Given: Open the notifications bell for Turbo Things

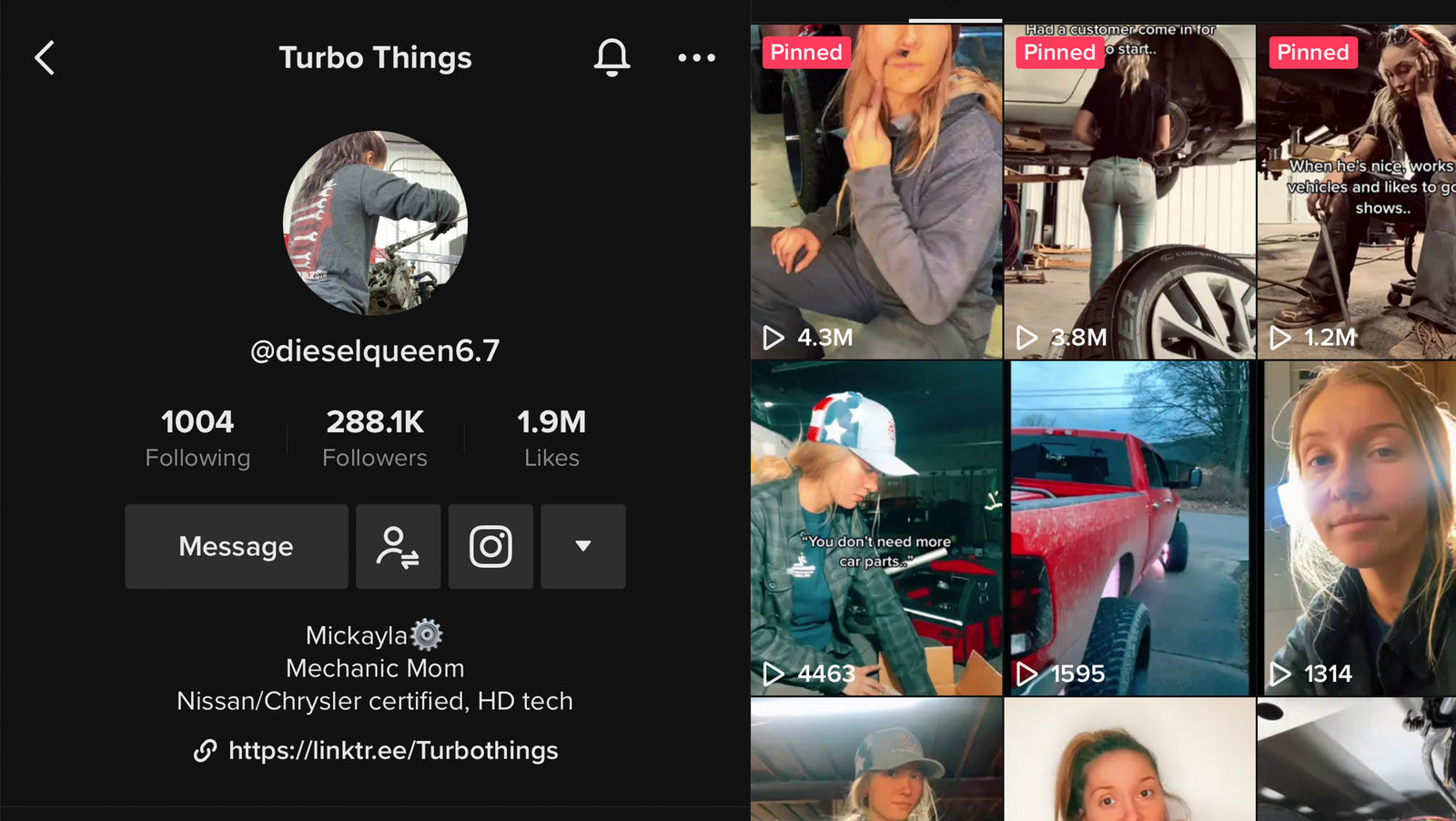Looking at the screenshot, I should click(x=612, y=57).
